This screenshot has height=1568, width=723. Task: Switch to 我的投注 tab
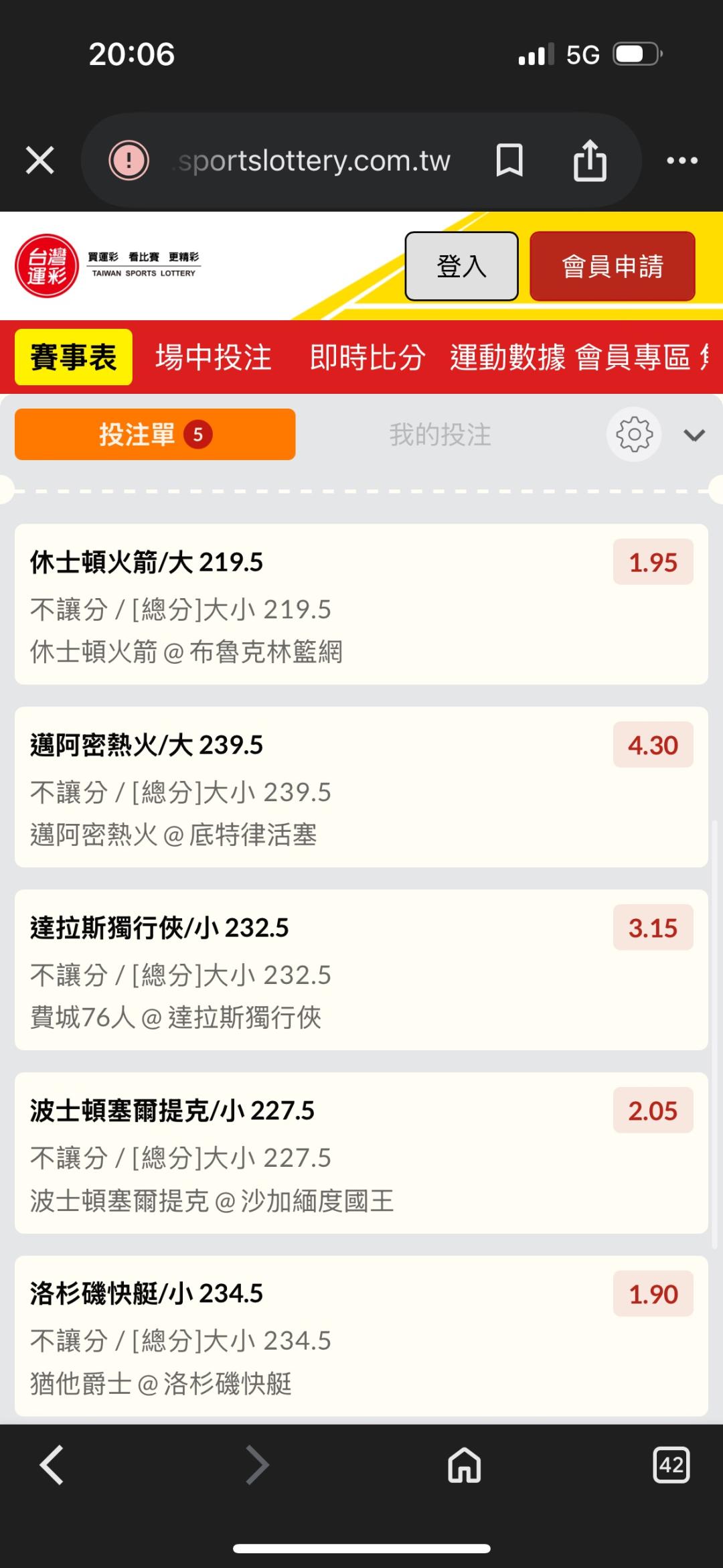(x=440, y=435)
